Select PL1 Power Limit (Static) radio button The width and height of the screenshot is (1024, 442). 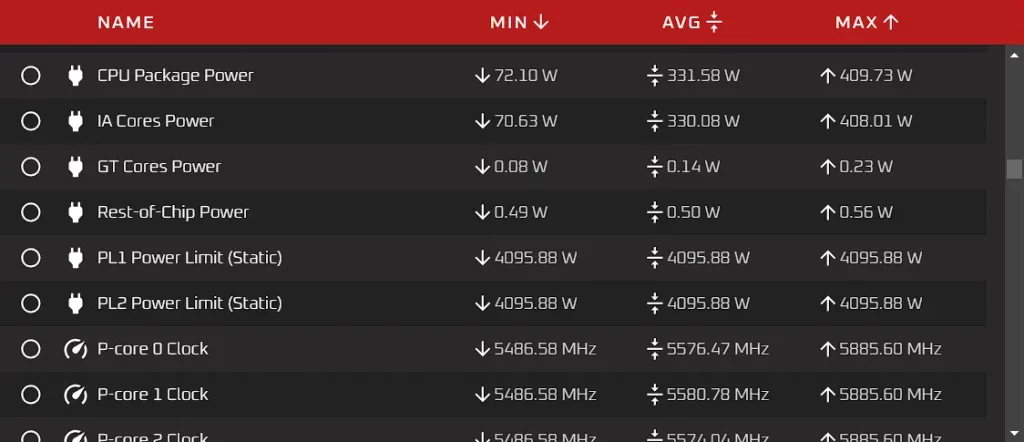pyautogui.click(x=31, y=258)
